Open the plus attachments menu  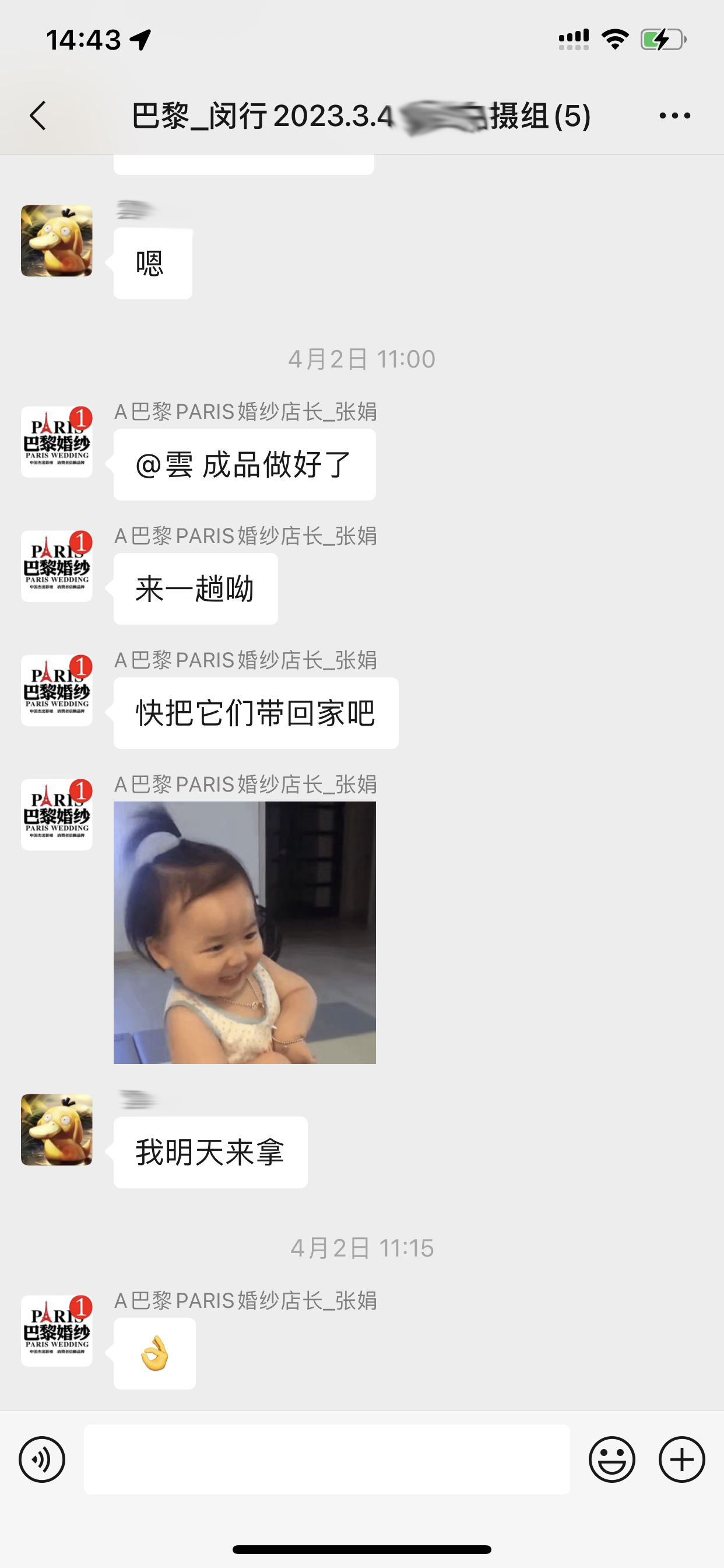coord(681,1459)
